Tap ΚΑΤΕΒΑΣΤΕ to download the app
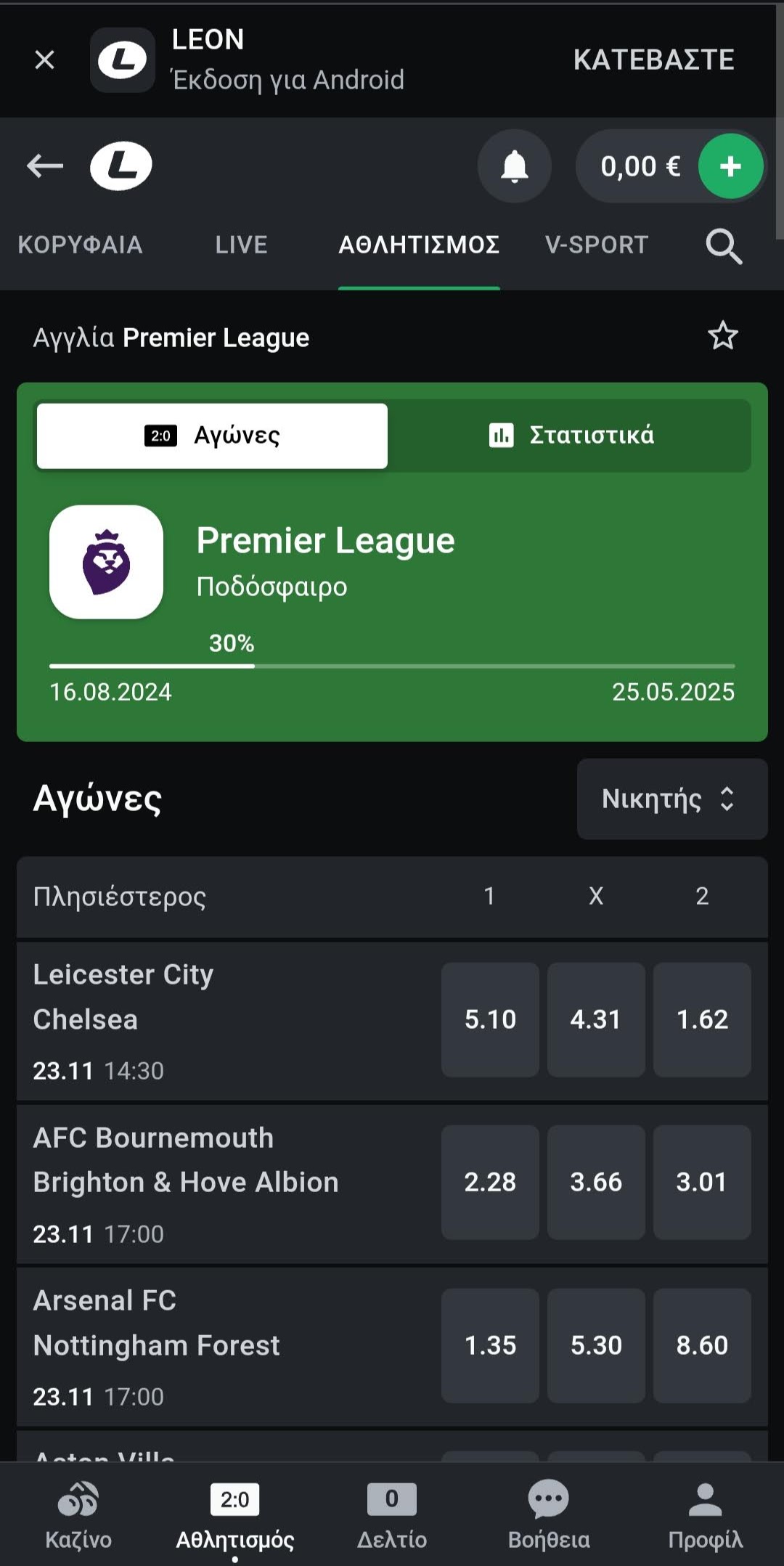 [x=653, y=60]
